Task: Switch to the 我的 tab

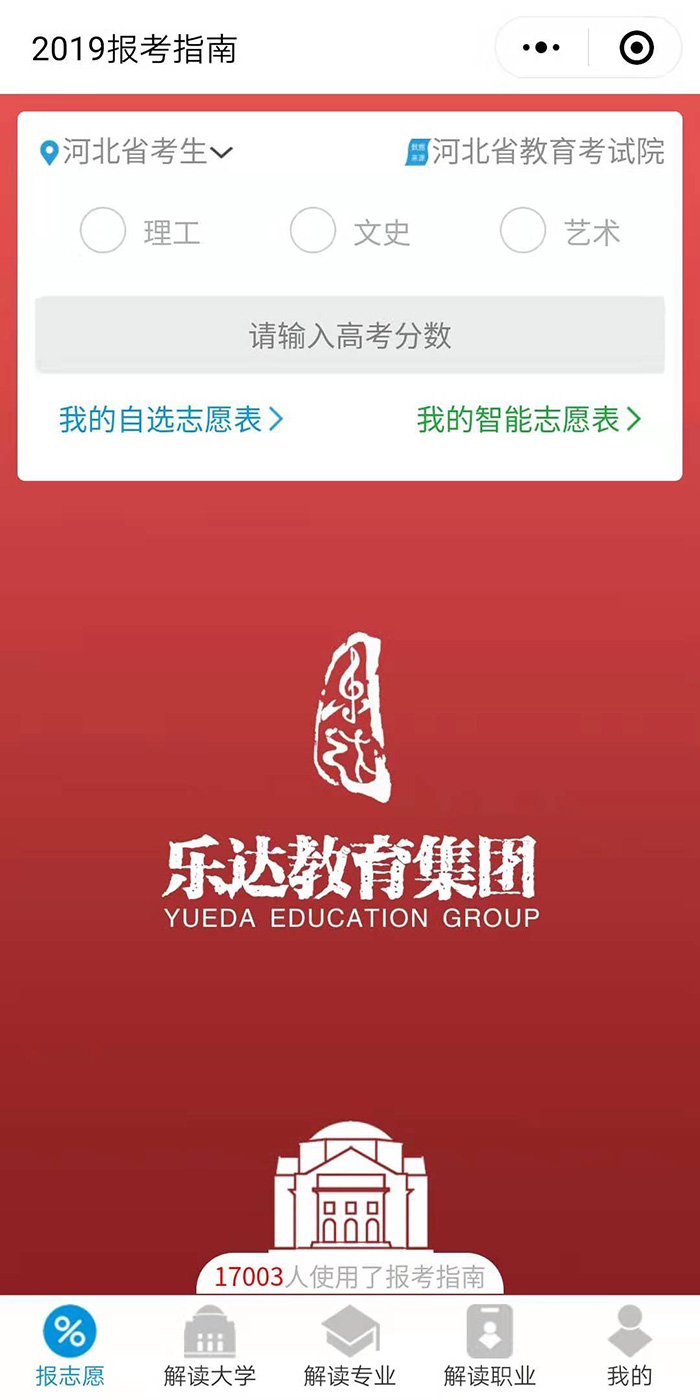Action: tap(630, 1346)
